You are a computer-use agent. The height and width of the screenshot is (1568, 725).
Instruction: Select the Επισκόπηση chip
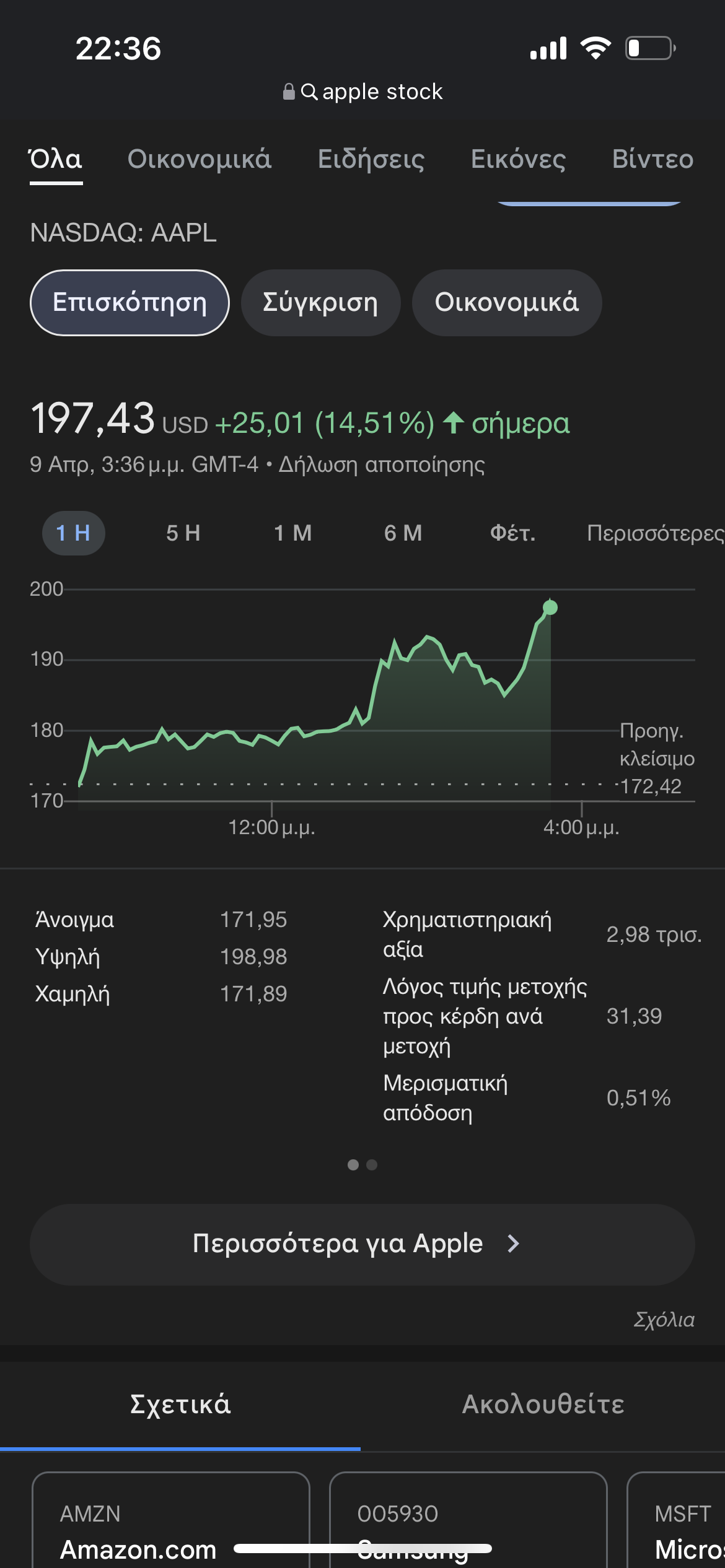130,303
